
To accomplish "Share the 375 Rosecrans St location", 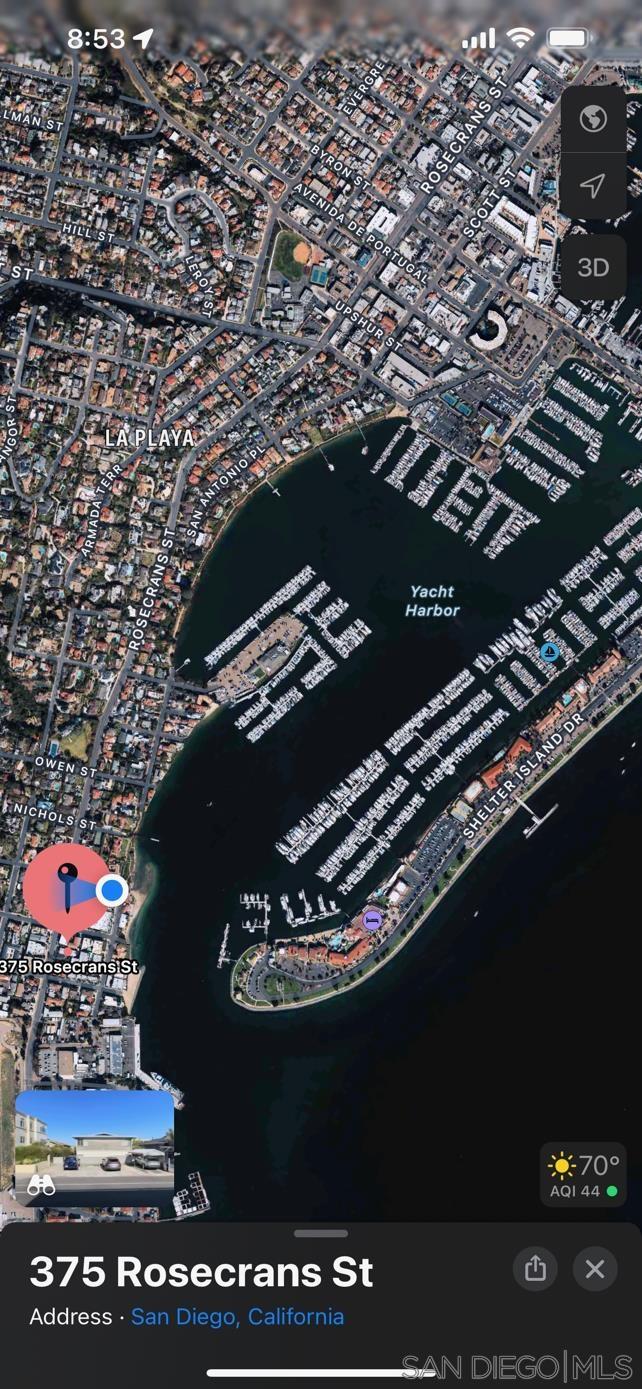I will pyautogui.click(x=535, y=1269).
